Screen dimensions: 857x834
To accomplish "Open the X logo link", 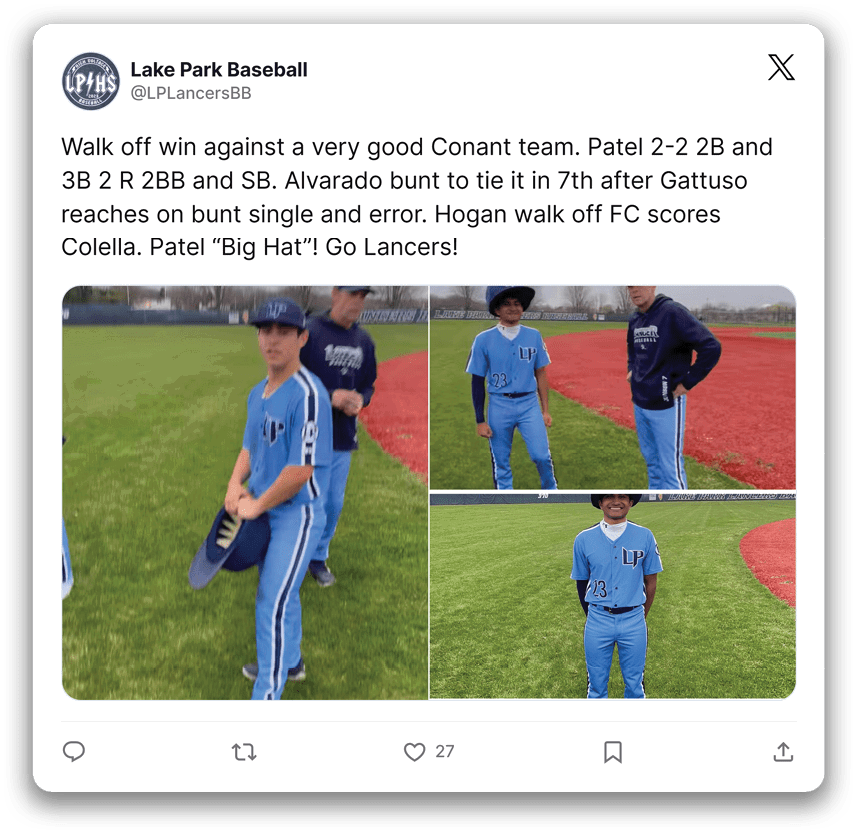I will (781, 67).
